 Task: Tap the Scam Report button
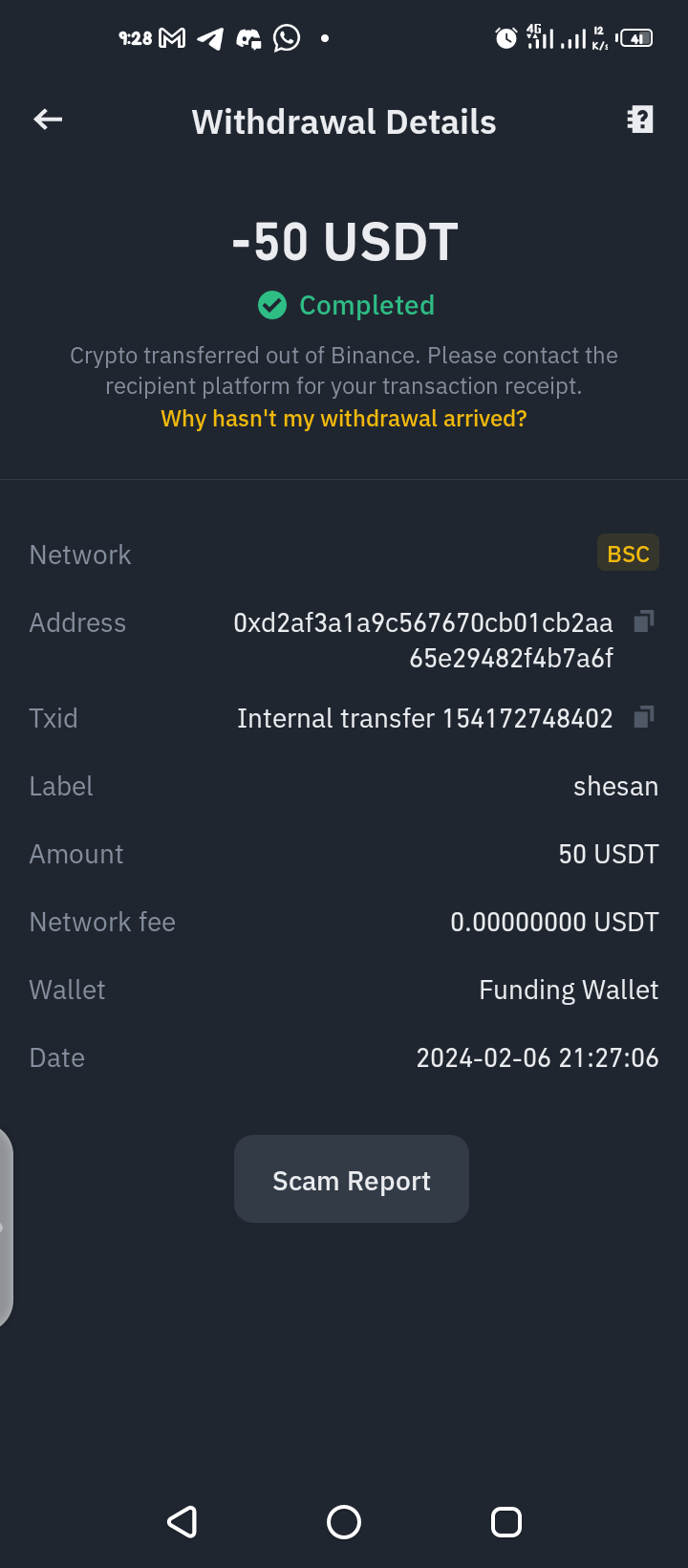pos(352,1179)
